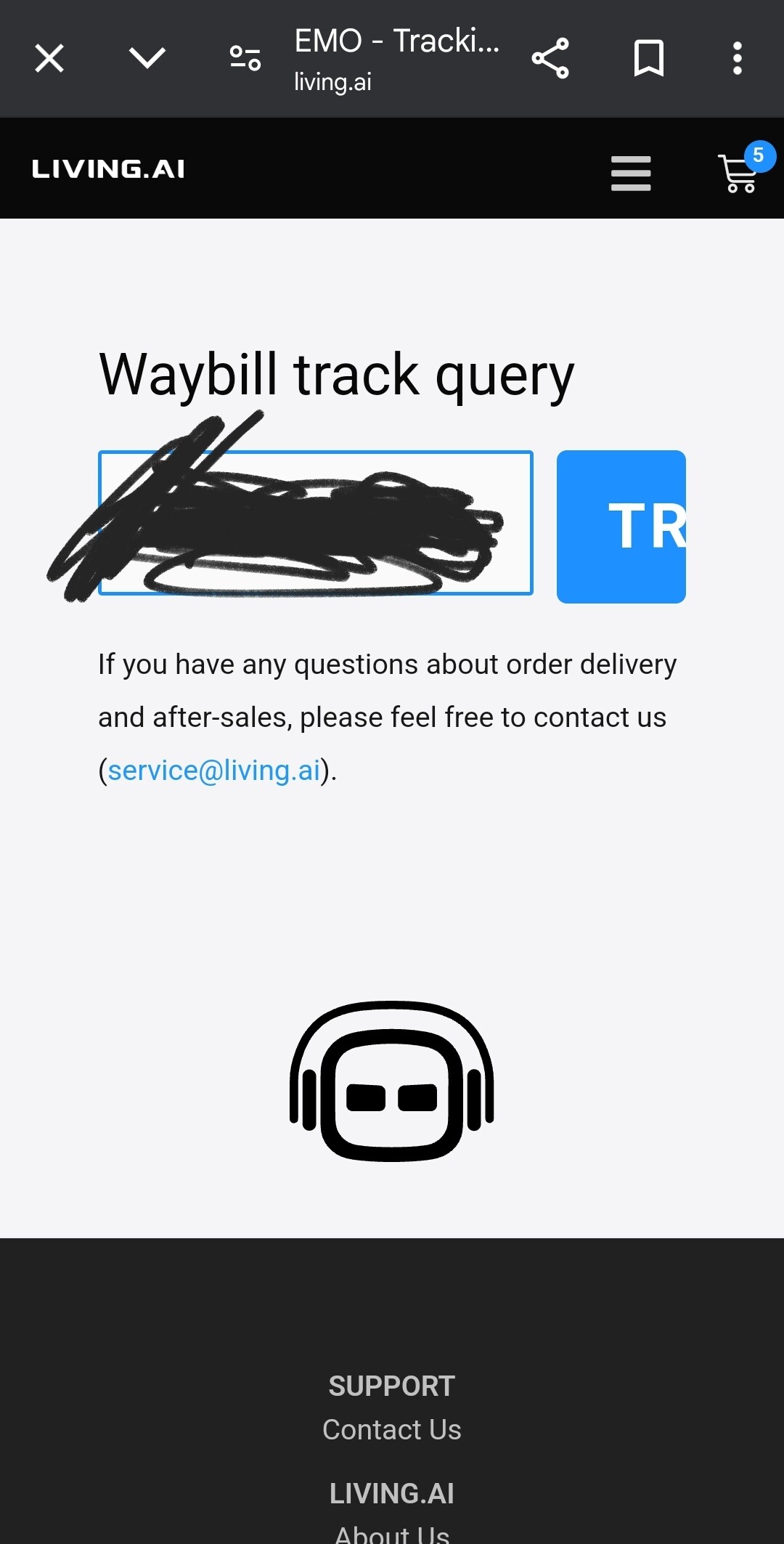Tap the blue TRACK button
Image resolution: width=784 pixels, height=1544 pixels.
[621, 527]
